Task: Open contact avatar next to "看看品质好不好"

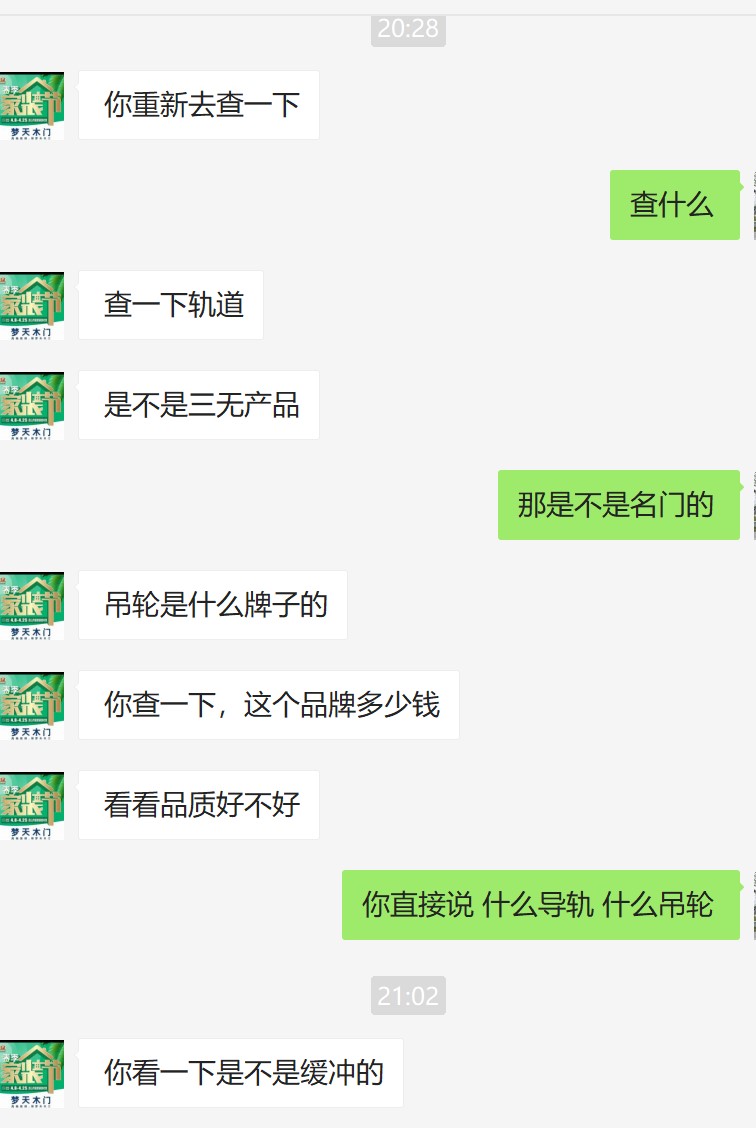Action: [x=31, y=805]
